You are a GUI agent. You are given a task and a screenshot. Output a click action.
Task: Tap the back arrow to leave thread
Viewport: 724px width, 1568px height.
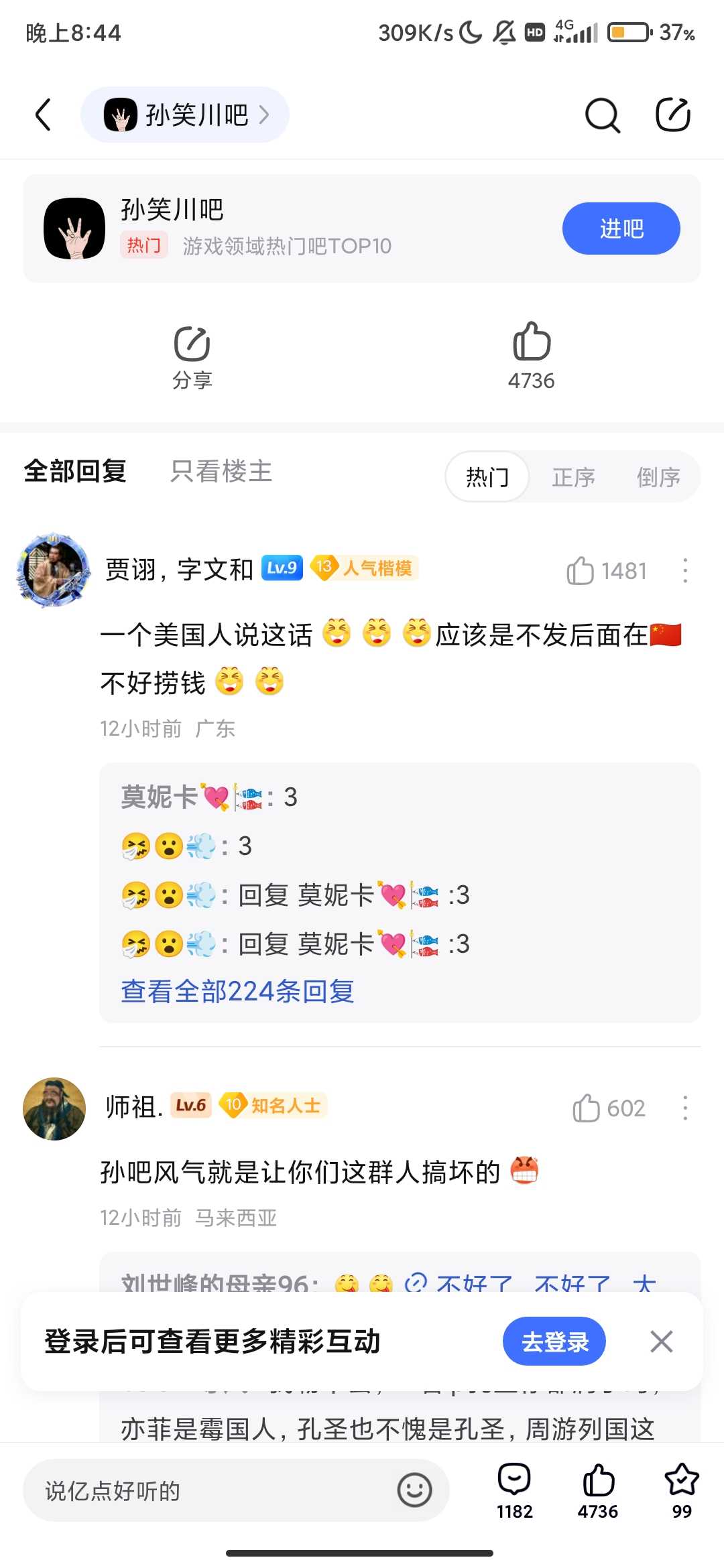[x=43, y=114]
